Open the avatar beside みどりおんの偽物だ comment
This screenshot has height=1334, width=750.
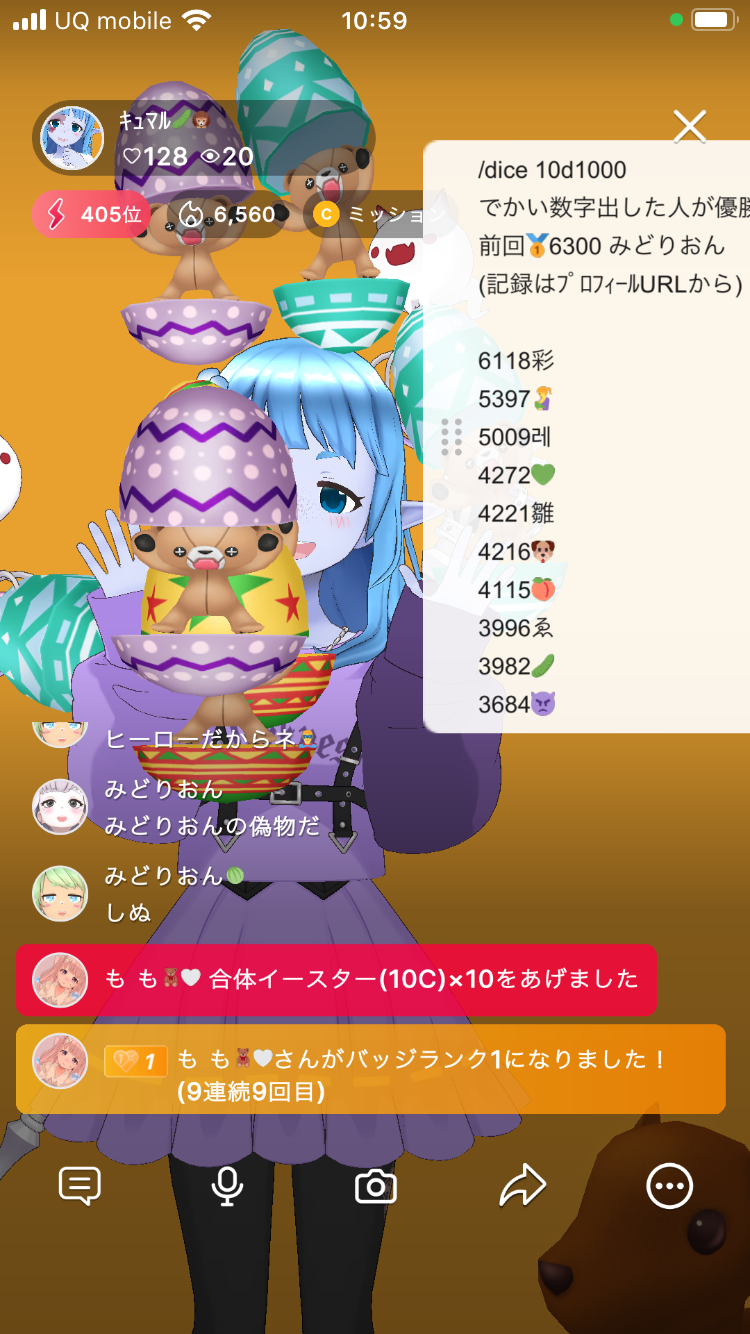click(60, 807)
